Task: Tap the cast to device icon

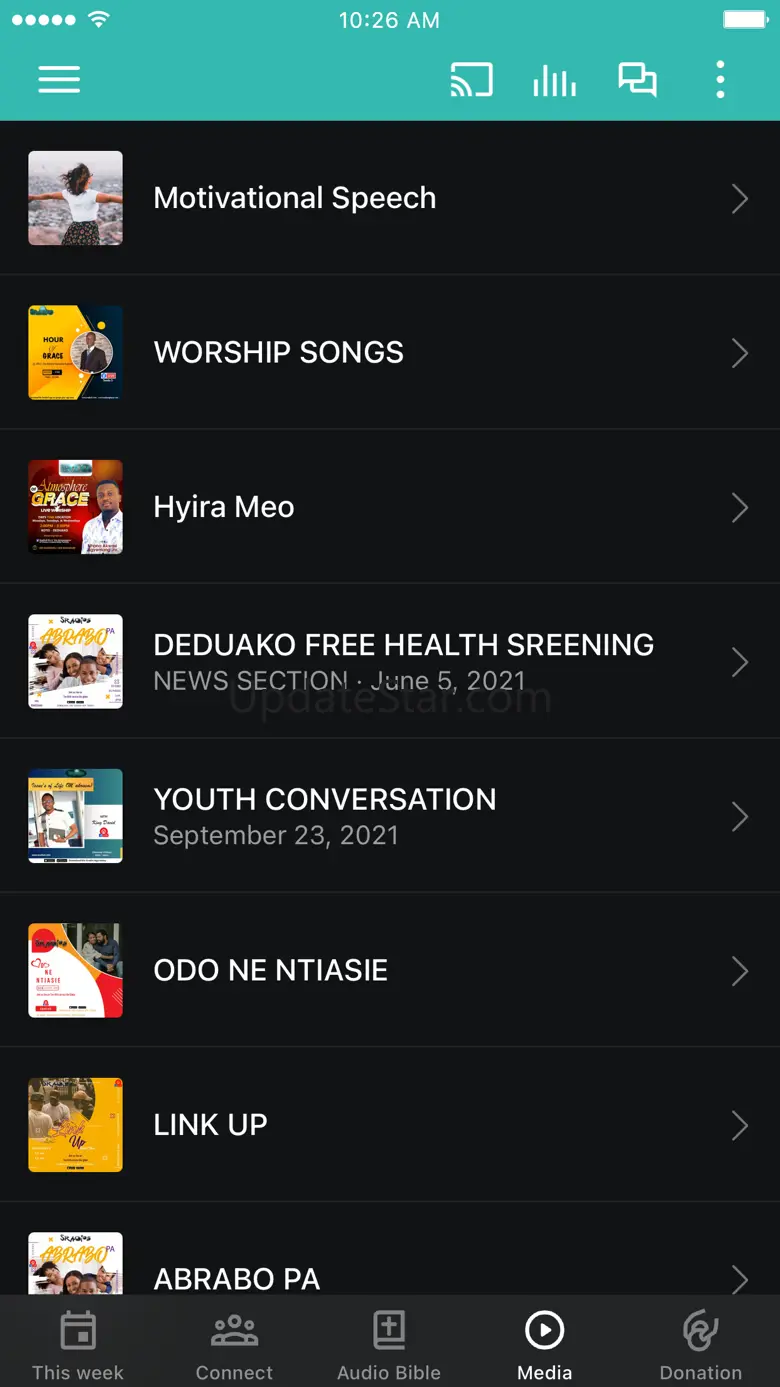Action: 471,80
